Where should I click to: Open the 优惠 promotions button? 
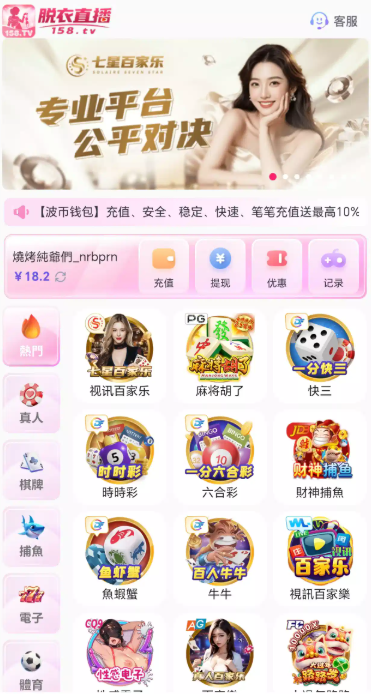(x=277, y=266)
